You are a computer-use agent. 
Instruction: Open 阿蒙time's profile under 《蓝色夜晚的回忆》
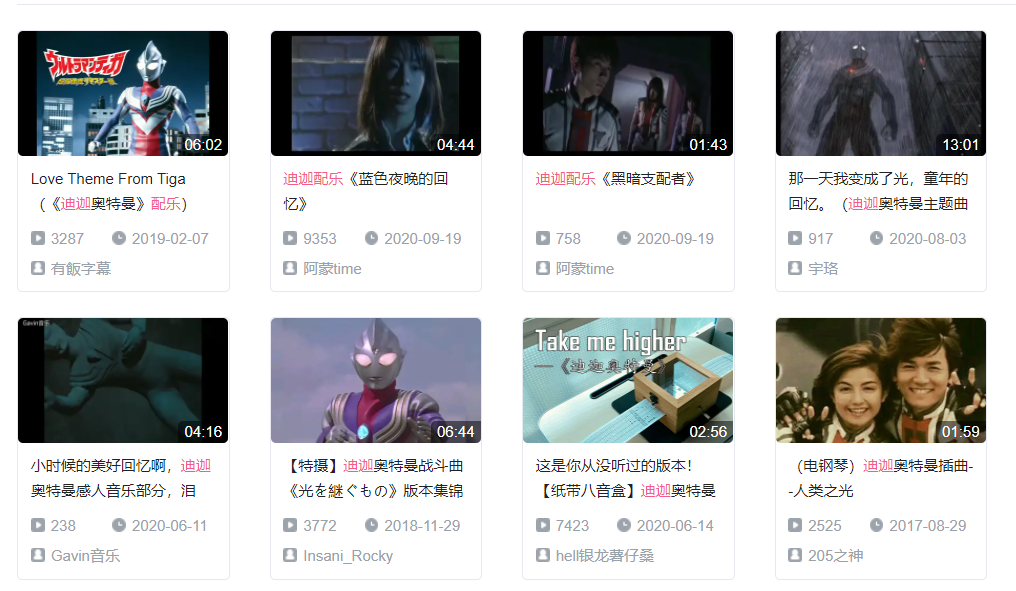coord(332,269)
